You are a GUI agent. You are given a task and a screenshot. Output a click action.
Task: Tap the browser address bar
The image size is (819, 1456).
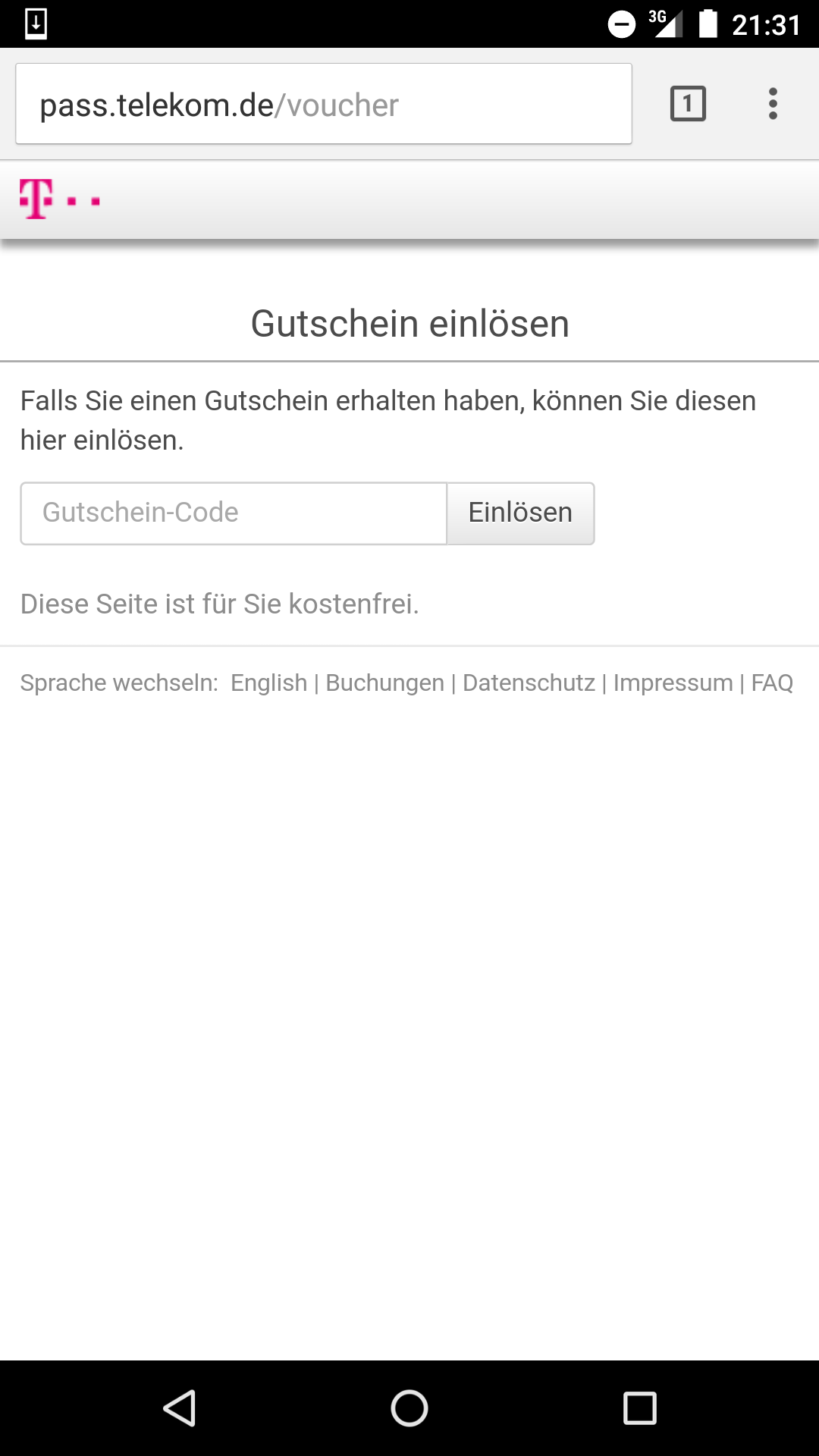coord(324,104)
